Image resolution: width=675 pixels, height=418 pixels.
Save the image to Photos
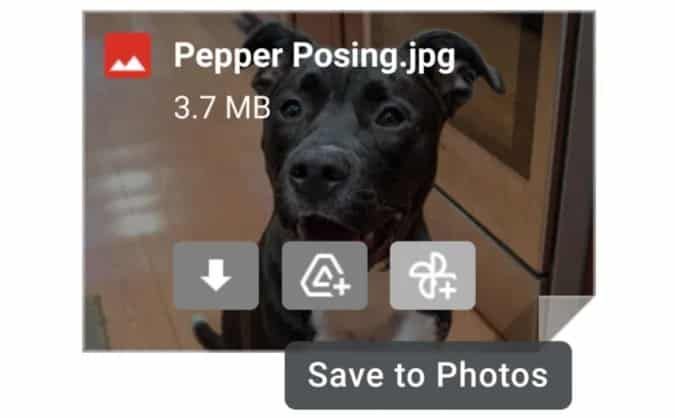[433, 276]
